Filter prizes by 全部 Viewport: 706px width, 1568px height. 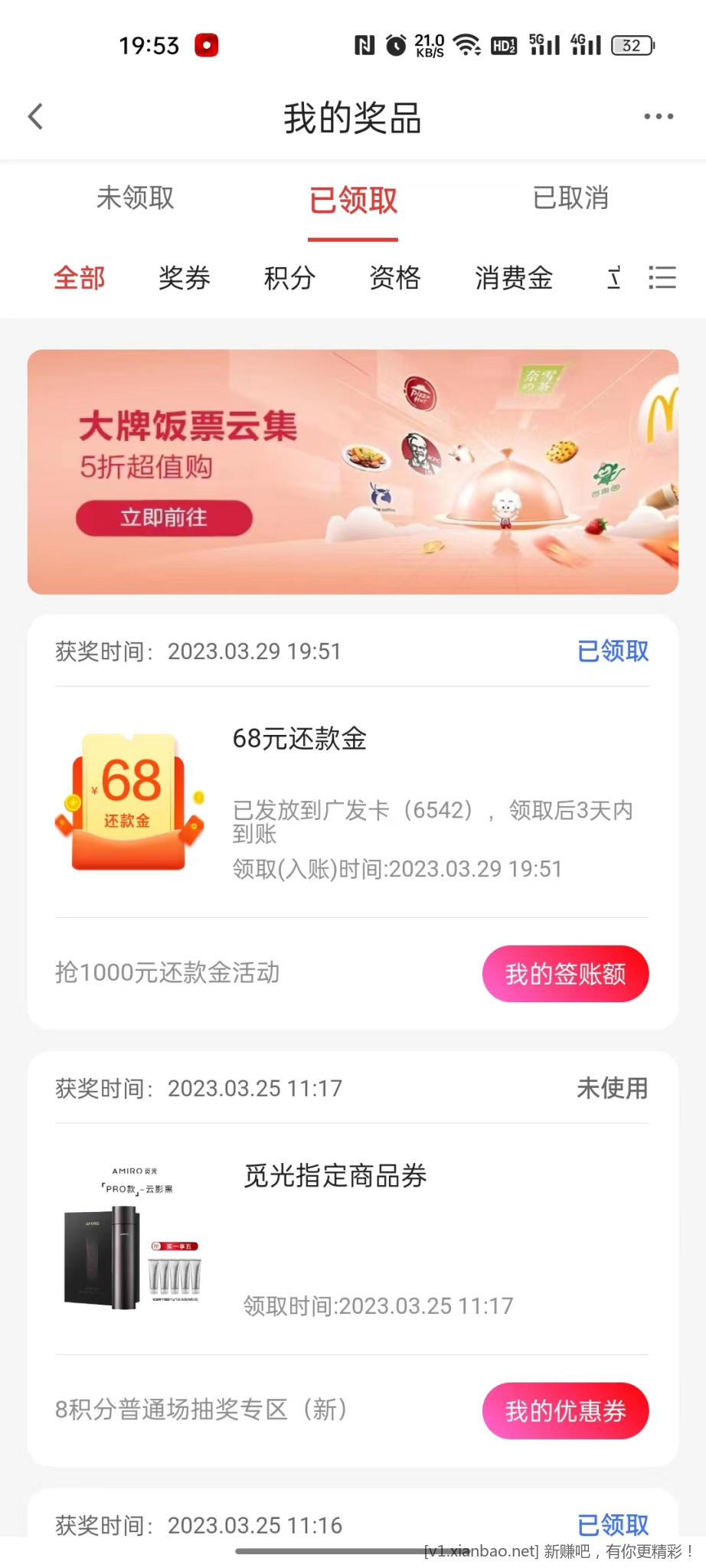point(79,278)
